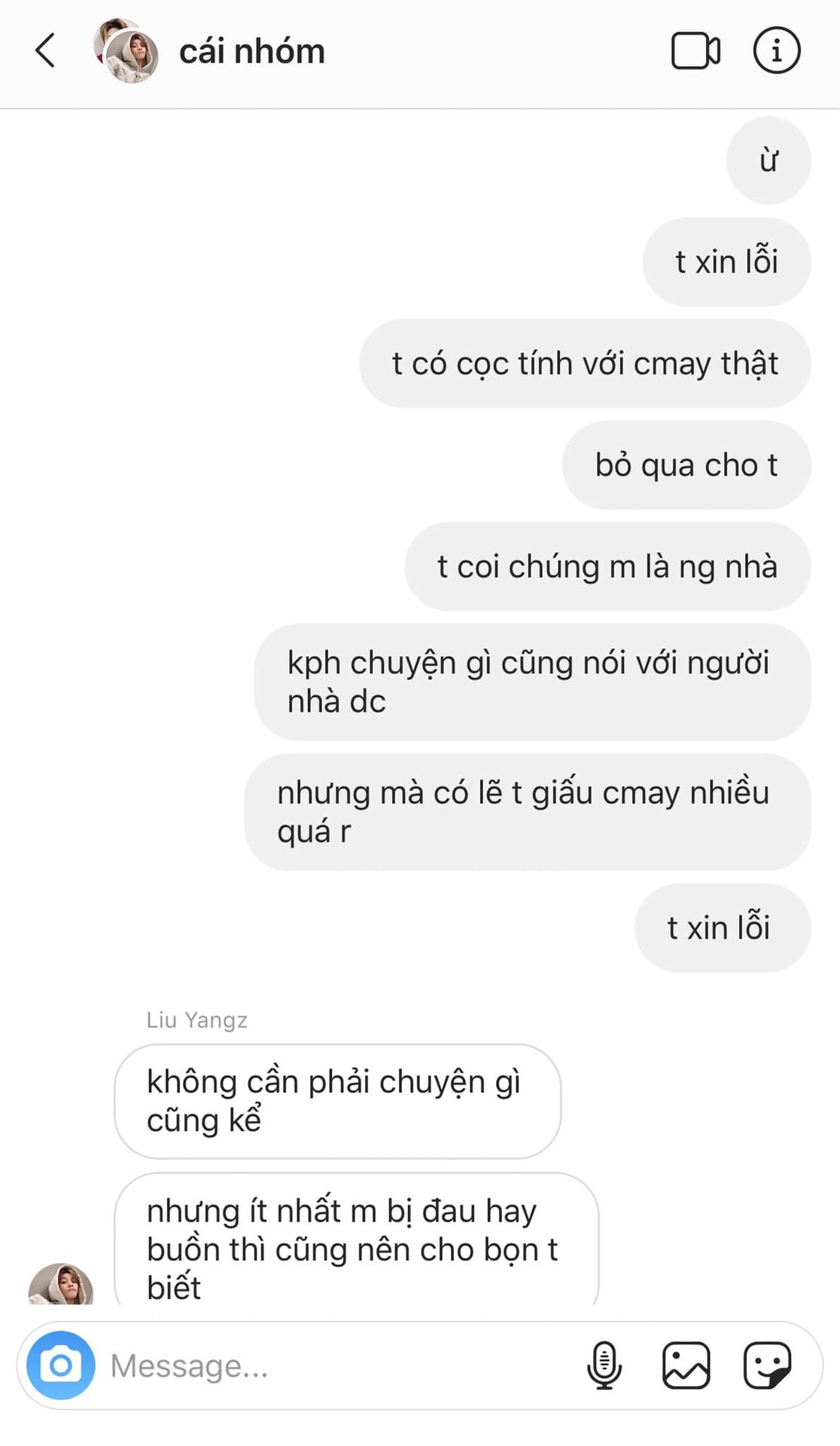Image resolution: width=840 pixels, height=1446 pixels.
Task: Record a voice message with the microphone
Action: coord(604,1365)
